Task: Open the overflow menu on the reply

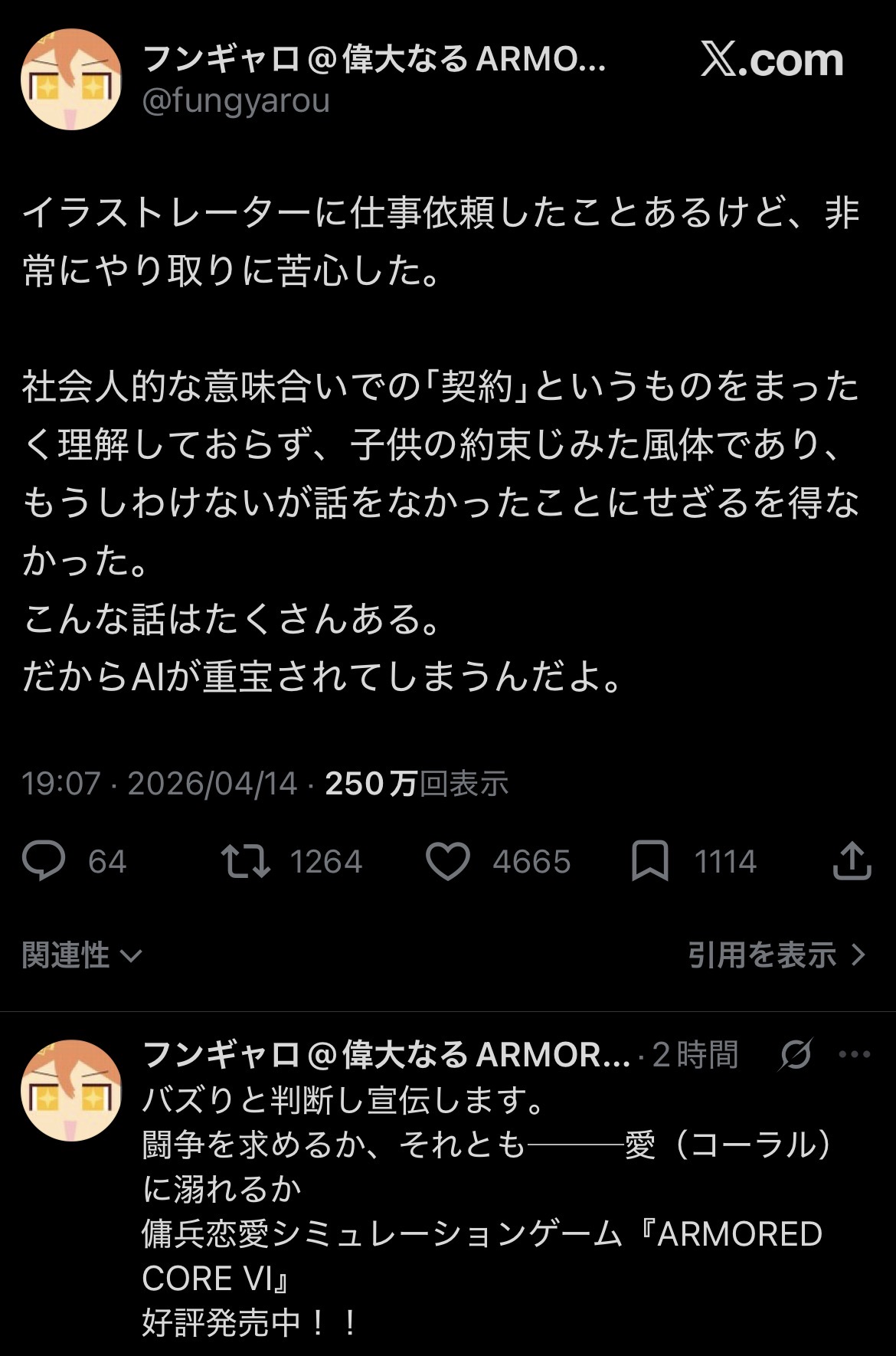Action: 855,1055
